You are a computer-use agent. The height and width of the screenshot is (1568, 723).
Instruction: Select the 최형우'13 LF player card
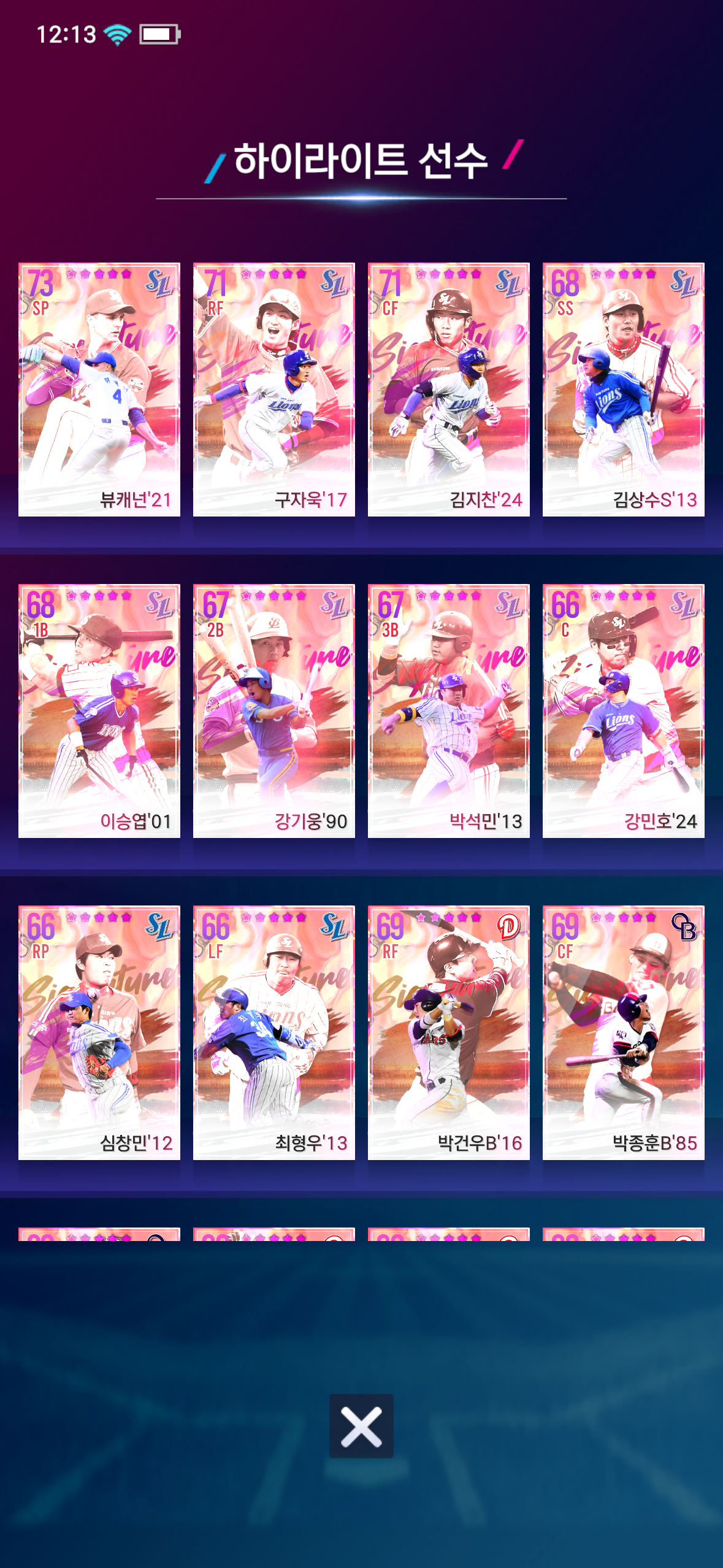274,1032
